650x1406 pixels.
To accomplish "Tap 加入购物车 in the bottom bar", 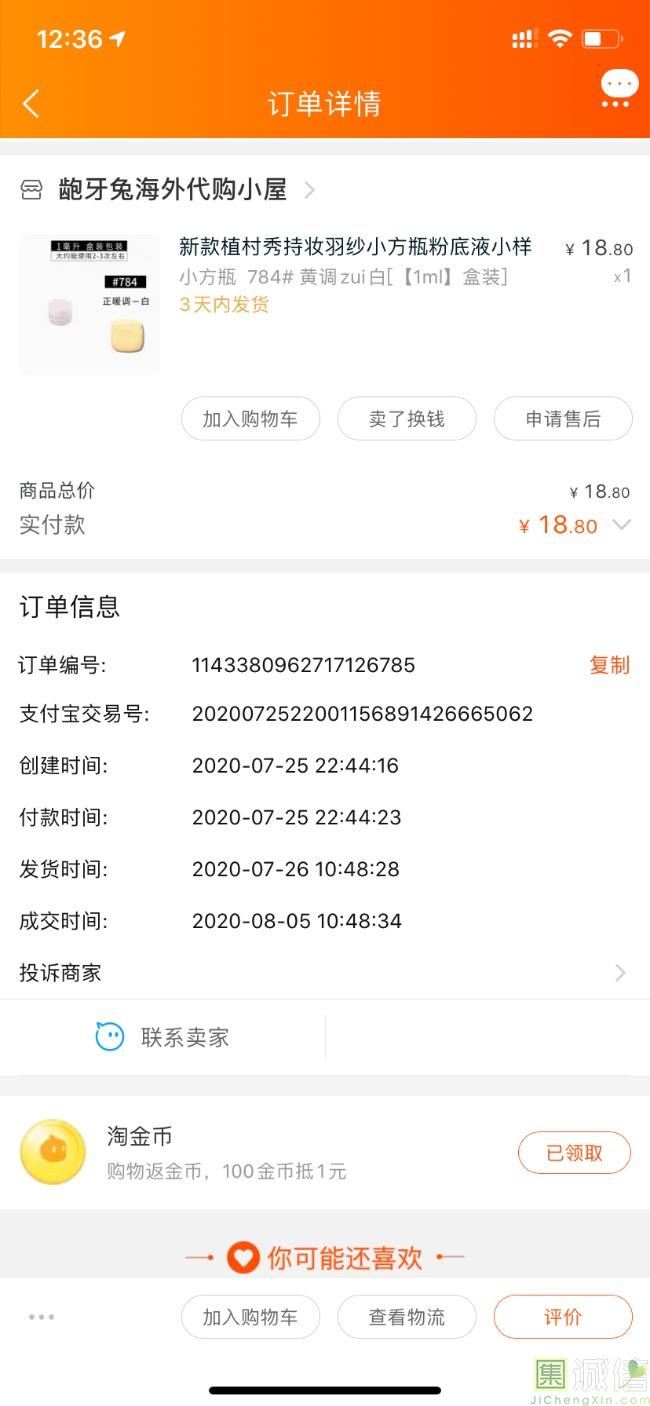I will (x=250, y=1317).
